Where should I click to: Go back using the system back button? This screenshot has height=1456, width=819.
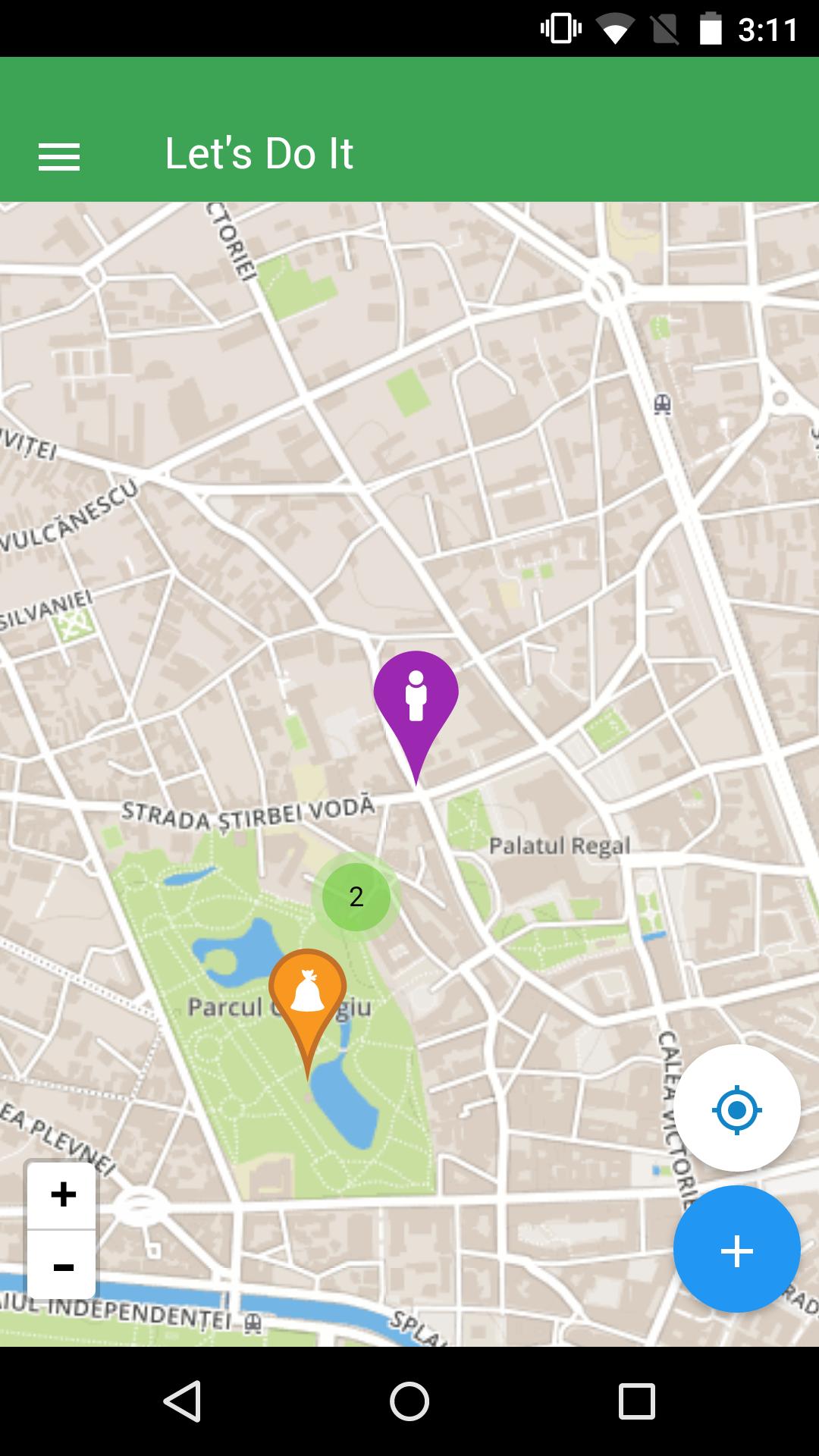click(182, 1401)
